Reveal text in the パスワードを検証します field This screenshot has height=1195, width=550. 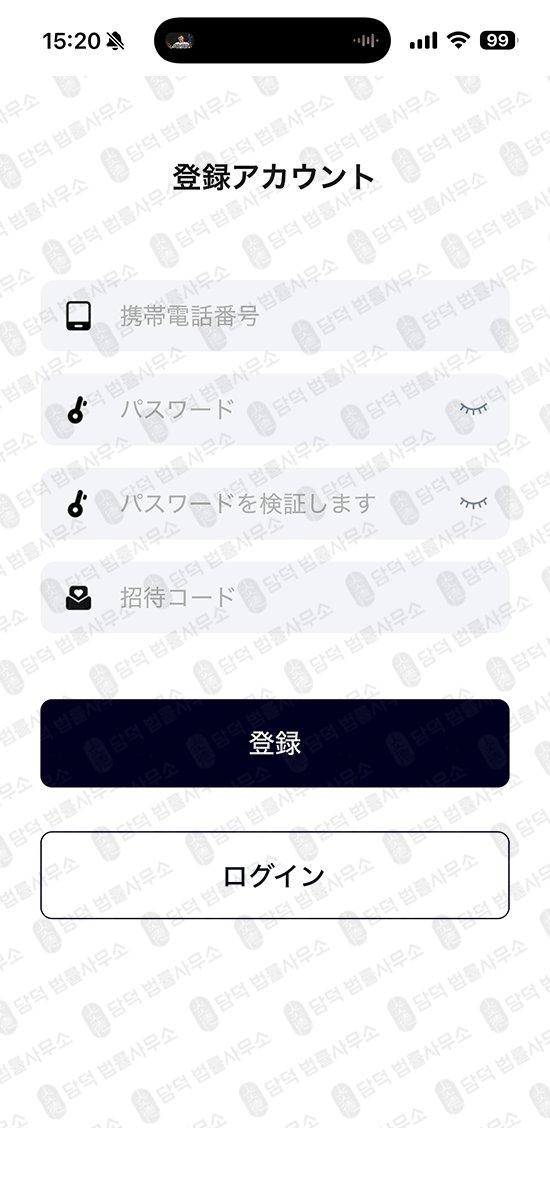[x=473, y=504]
